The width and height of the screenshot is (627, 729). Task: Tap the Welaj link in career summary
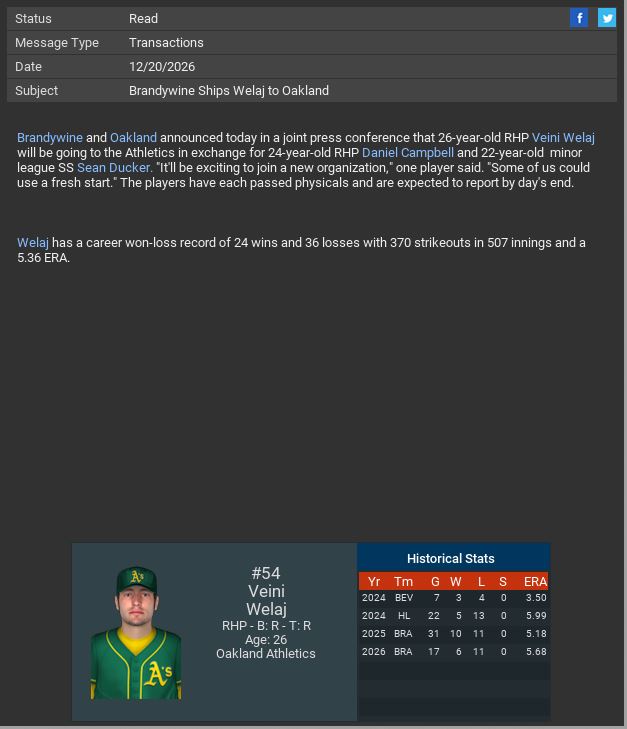[33, 243]
